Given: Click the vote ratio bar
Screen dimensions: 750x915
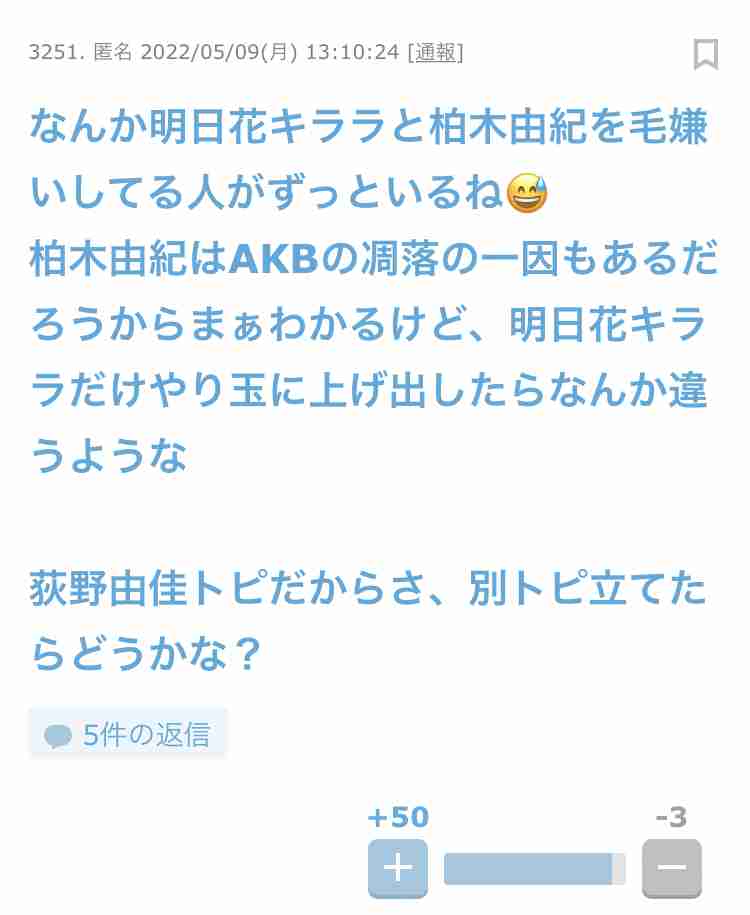Looking at the screenshot, I should pos(535,866).
